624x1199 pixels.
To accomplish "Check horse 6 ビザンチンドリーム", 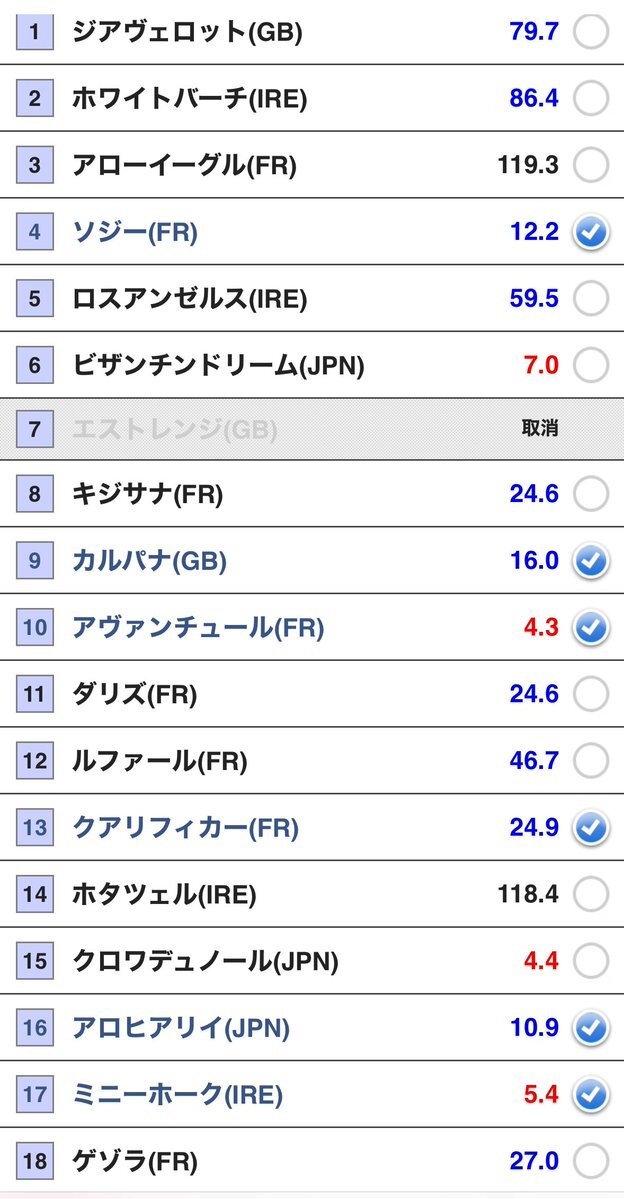I will [591, 365].
